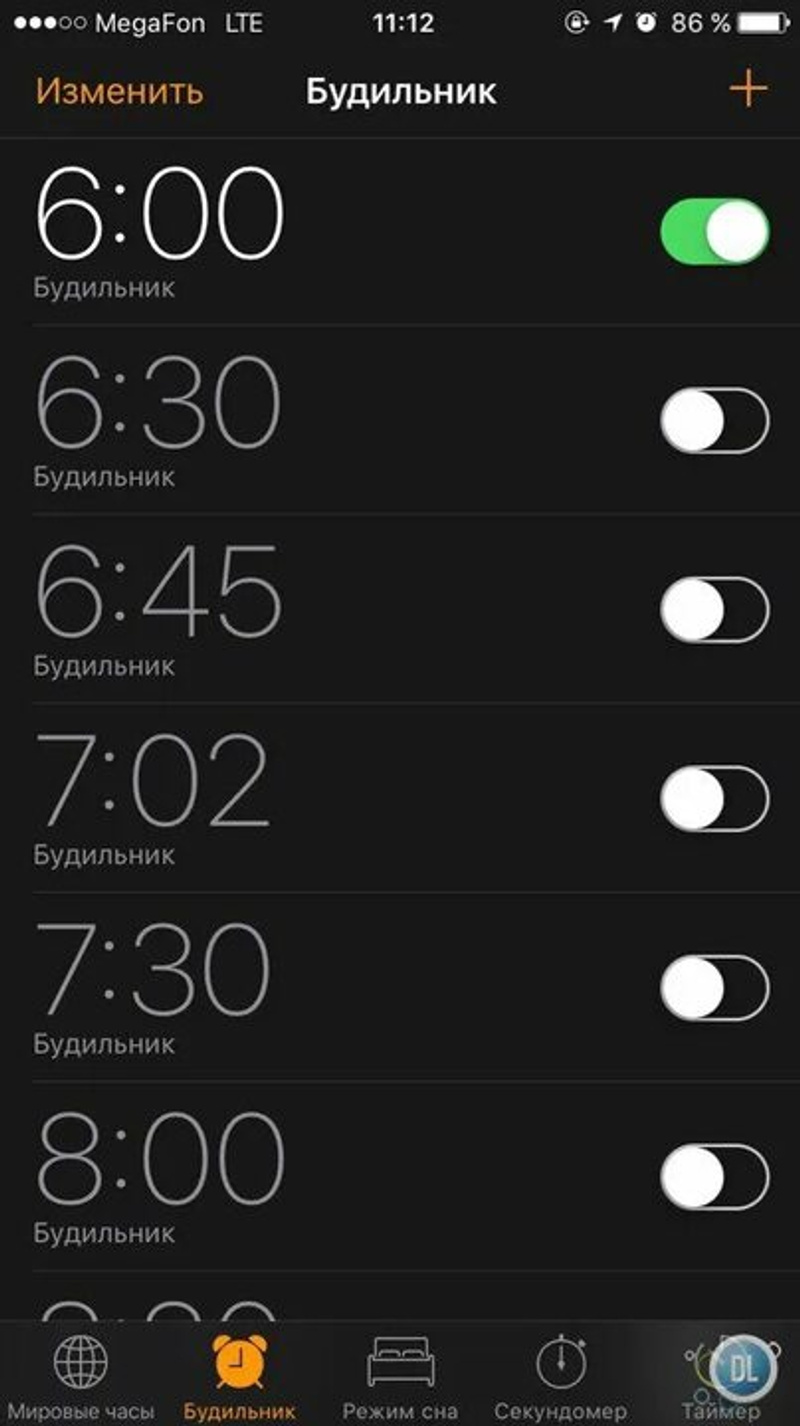The image size is (800, 1426).
Task: Enable the 8:00 alarm switch
Action: (714, 1177)
